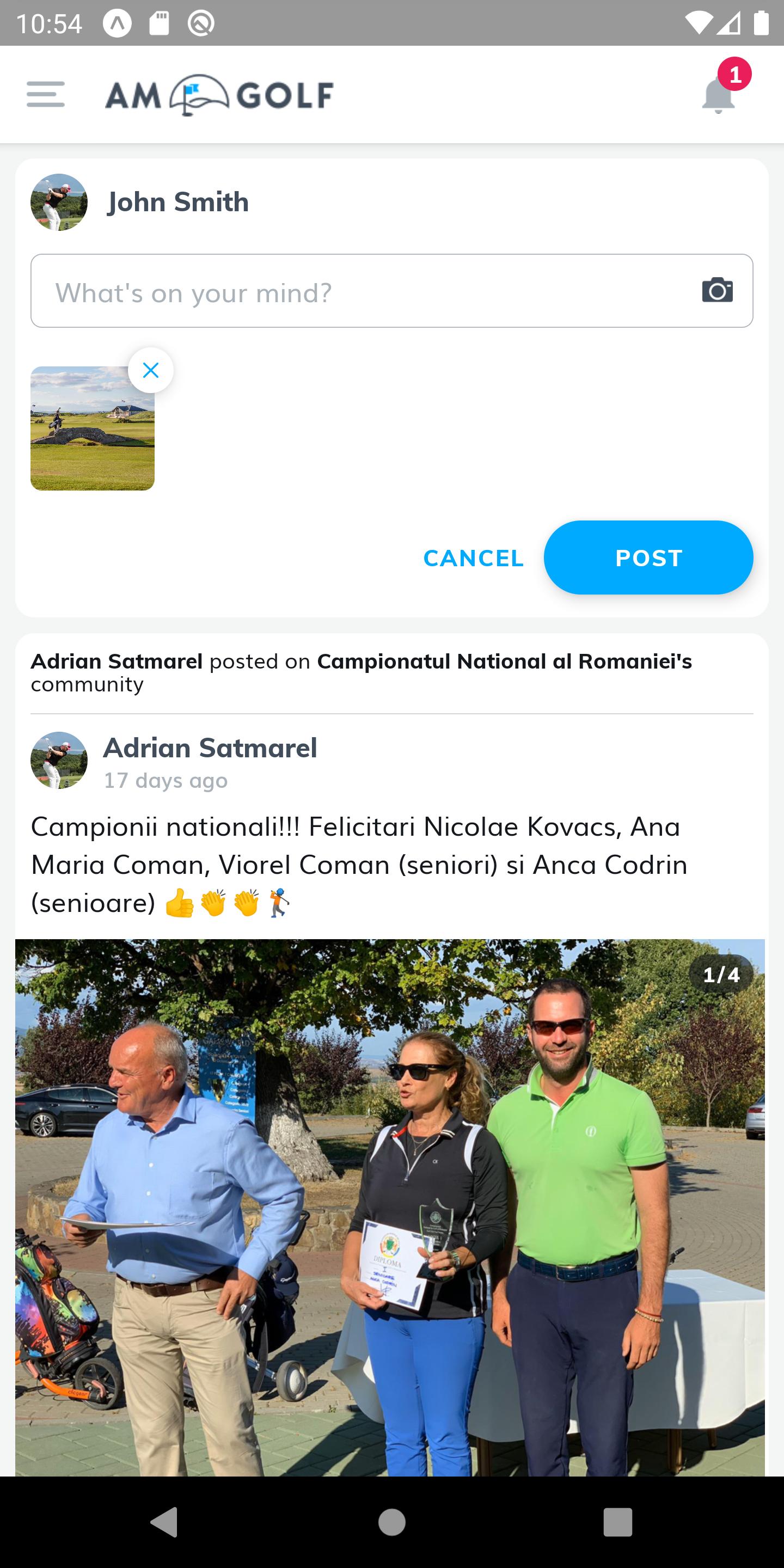Remove the attached golf course photo
Screen dimensions: 784x1568
150,370
